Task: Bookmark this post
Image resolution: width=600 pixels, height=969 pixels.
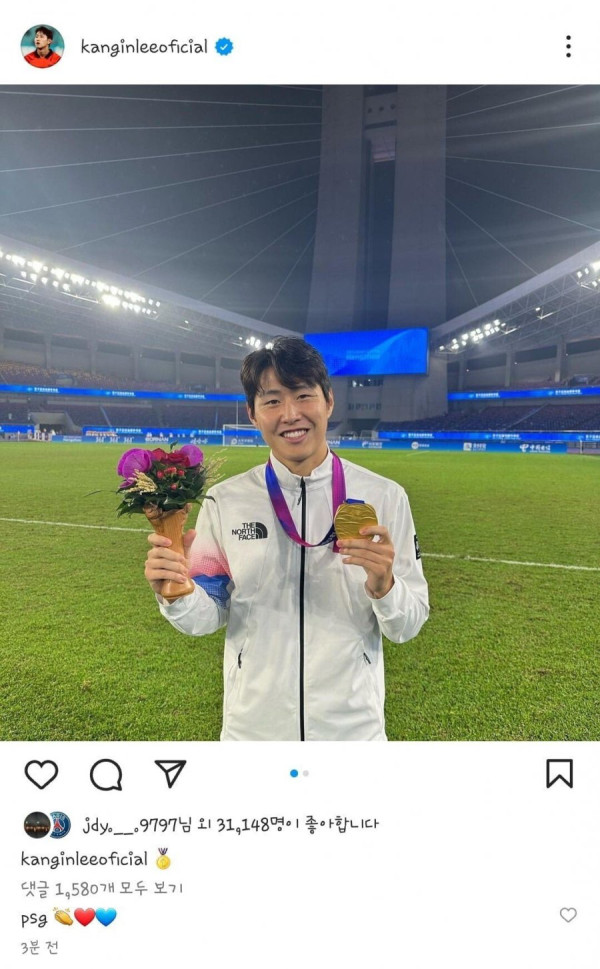Action: 559,773
